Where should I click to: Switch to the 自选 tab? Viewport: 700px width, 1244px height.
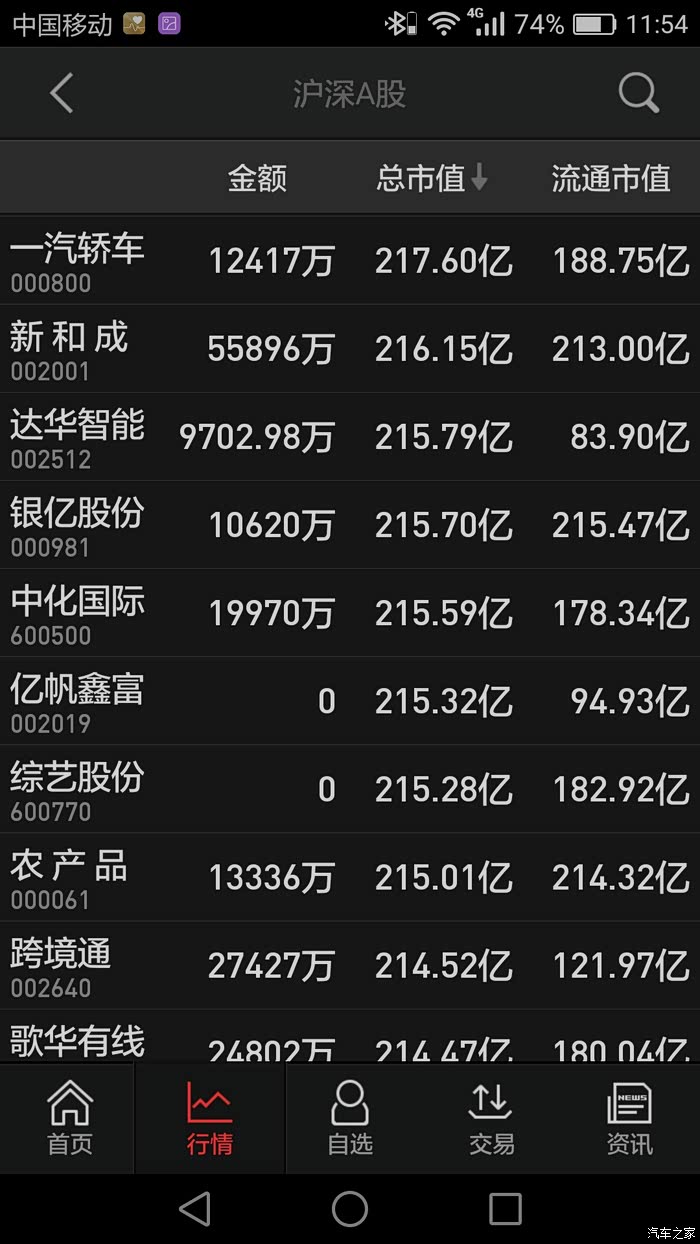[x=350, y=1118]
